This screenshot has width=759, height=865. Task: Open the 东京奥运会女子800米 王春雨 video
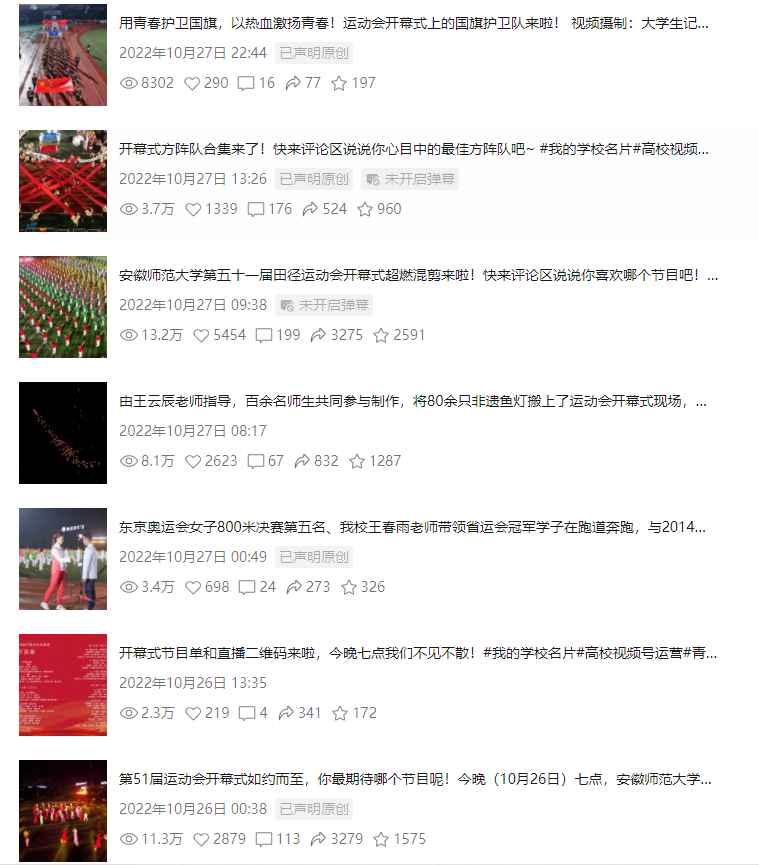click(x=413, y=527)
